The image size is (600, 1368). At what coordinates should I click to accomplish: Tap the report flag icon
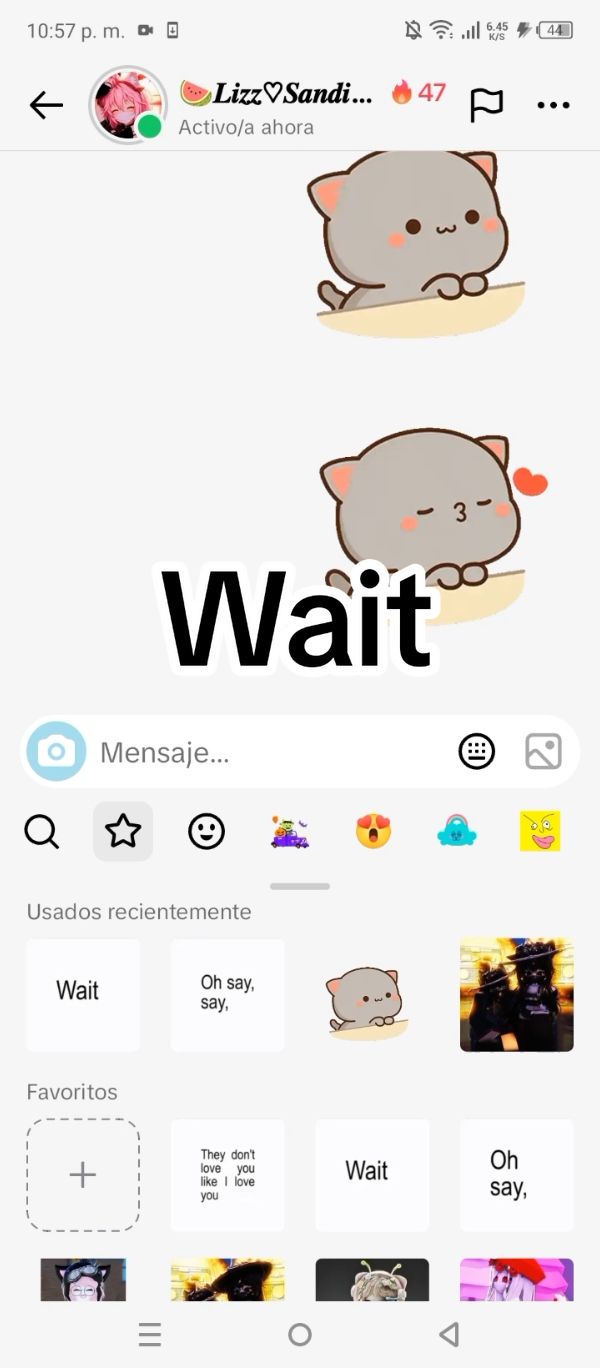(x=486, y=105)
